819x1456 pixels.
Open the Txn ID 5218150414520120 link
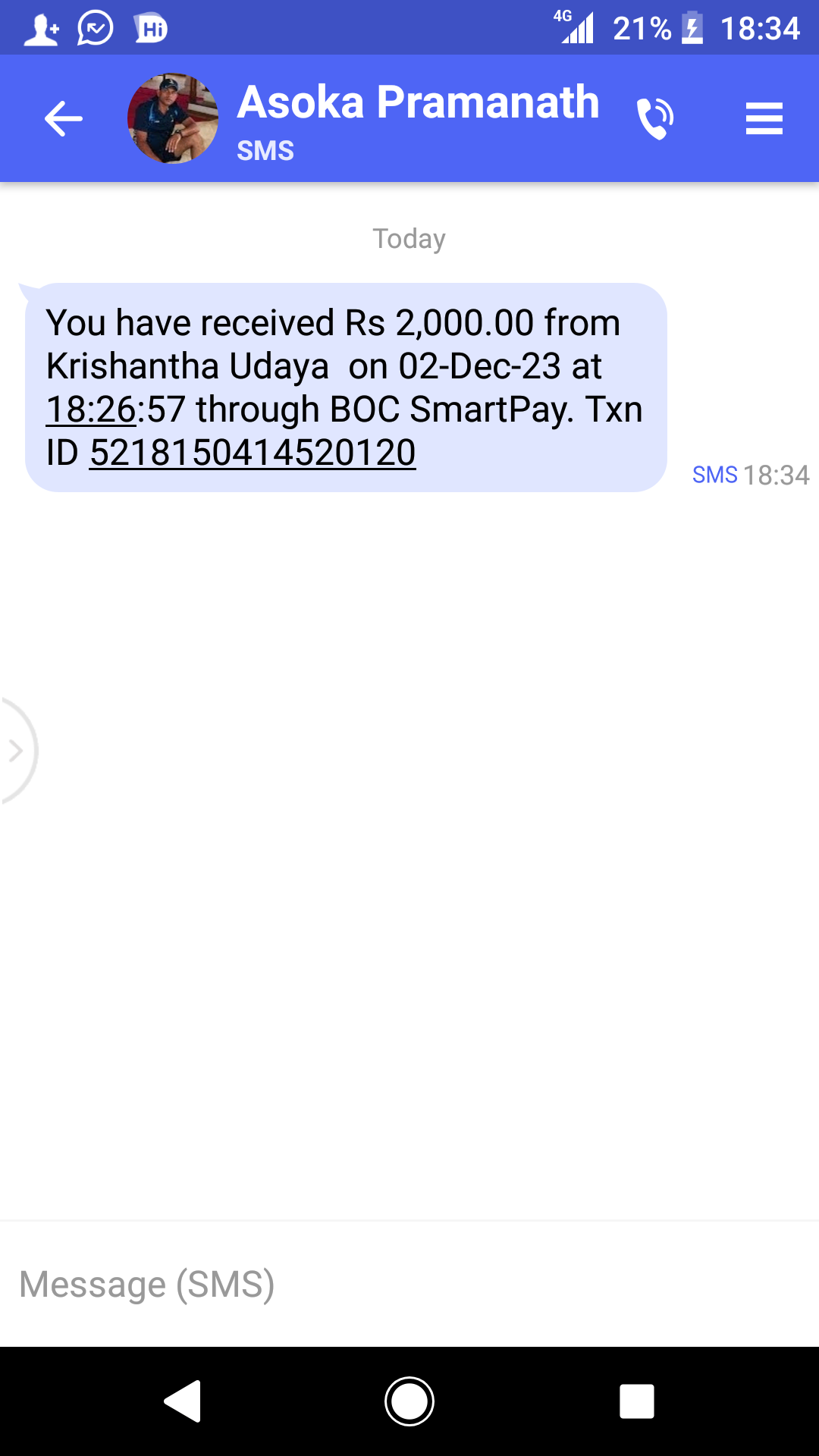pos(253,453)
